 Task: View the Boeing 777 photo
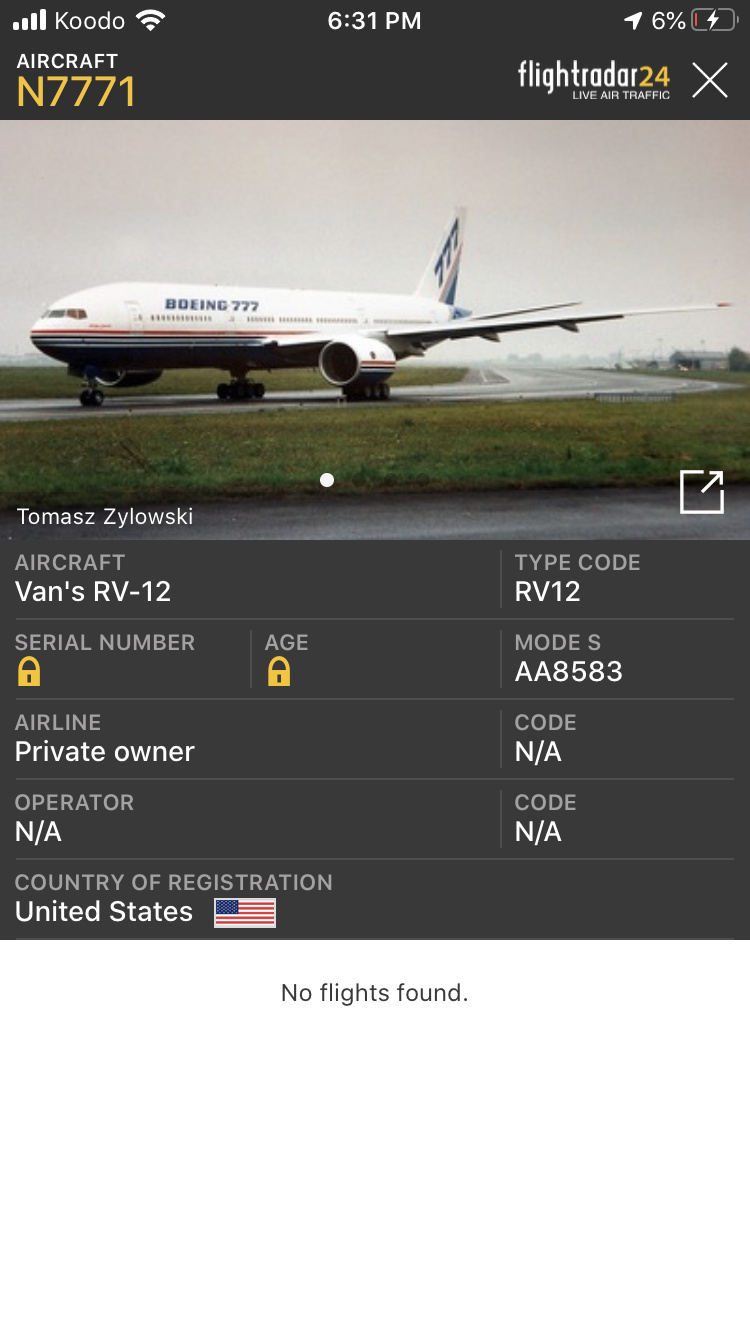pyautogui.click(x=374, y=320)
